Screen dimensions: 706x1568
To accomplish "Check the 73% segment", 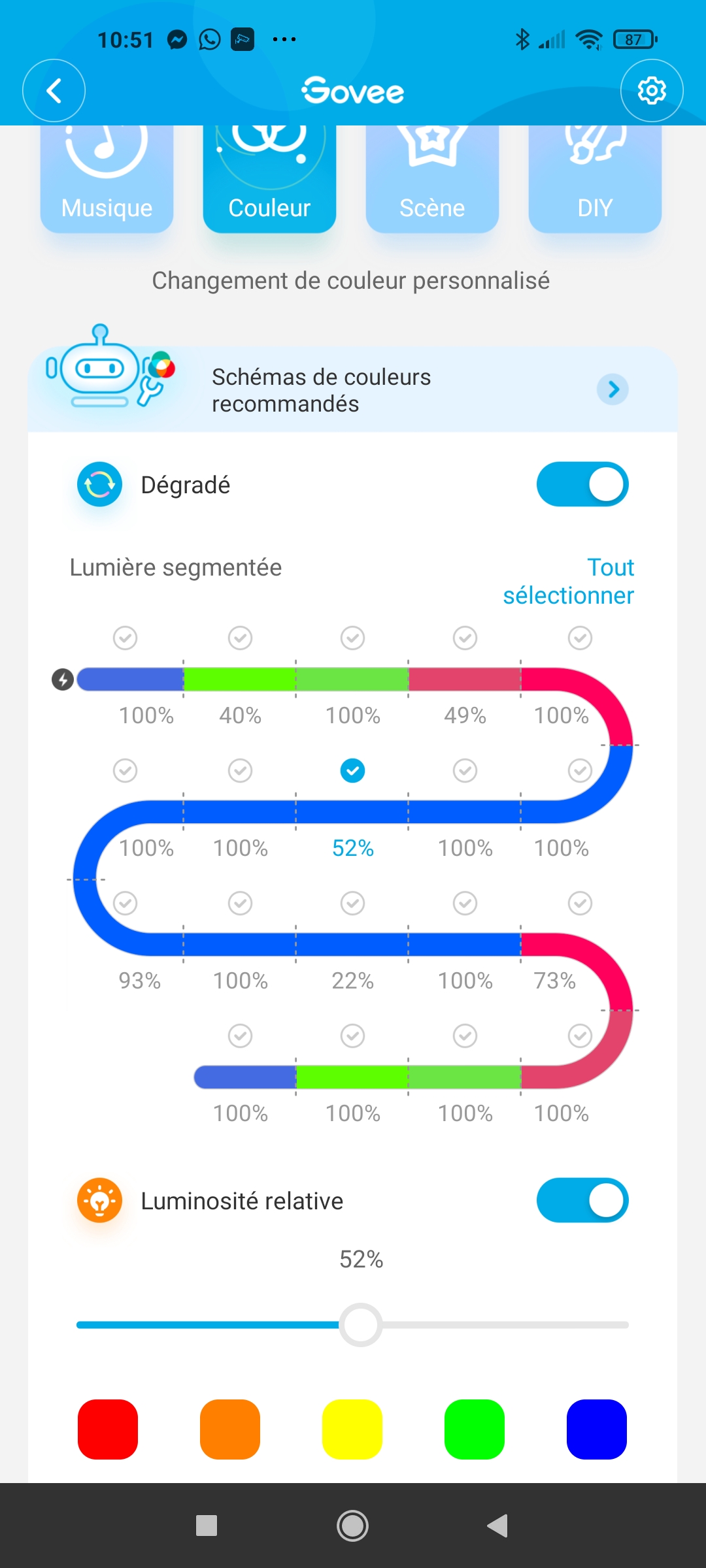I will click(x=580, y=904).
